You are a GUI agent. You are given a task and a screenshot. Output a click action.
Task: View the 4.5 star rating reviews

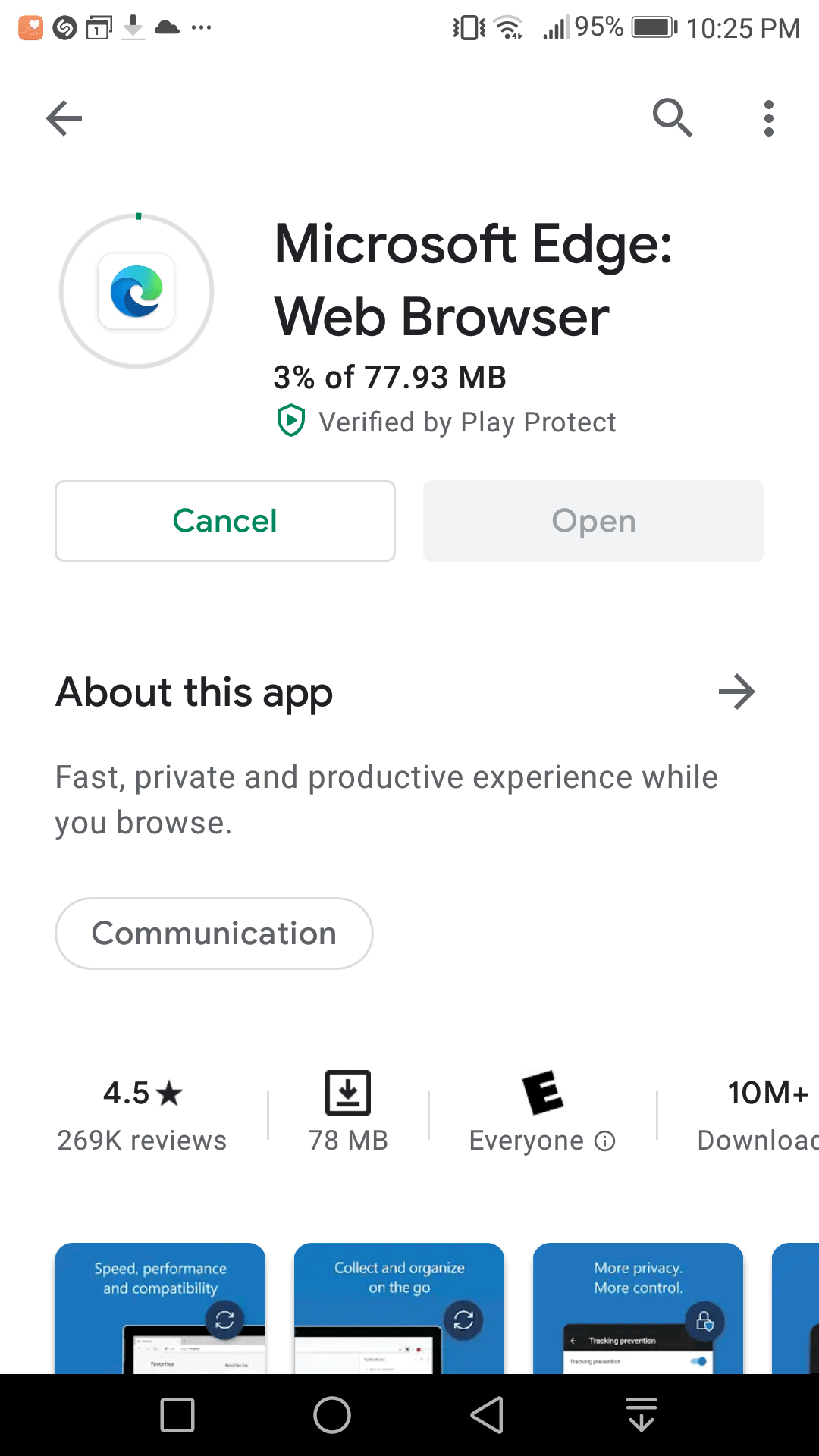(x=143, y=1115)
